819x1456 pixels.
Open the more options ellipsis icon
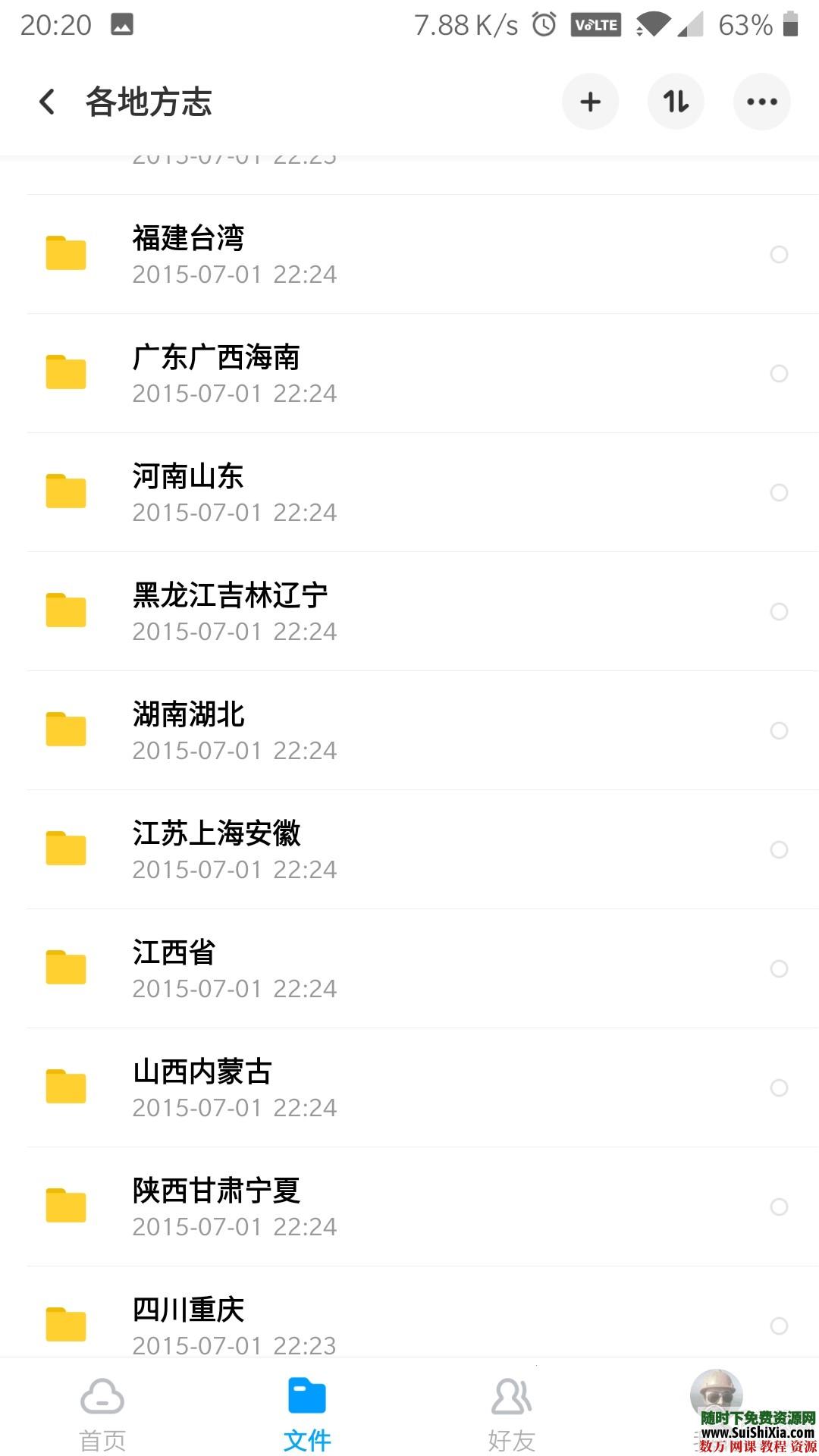click(x=761, y=101)
